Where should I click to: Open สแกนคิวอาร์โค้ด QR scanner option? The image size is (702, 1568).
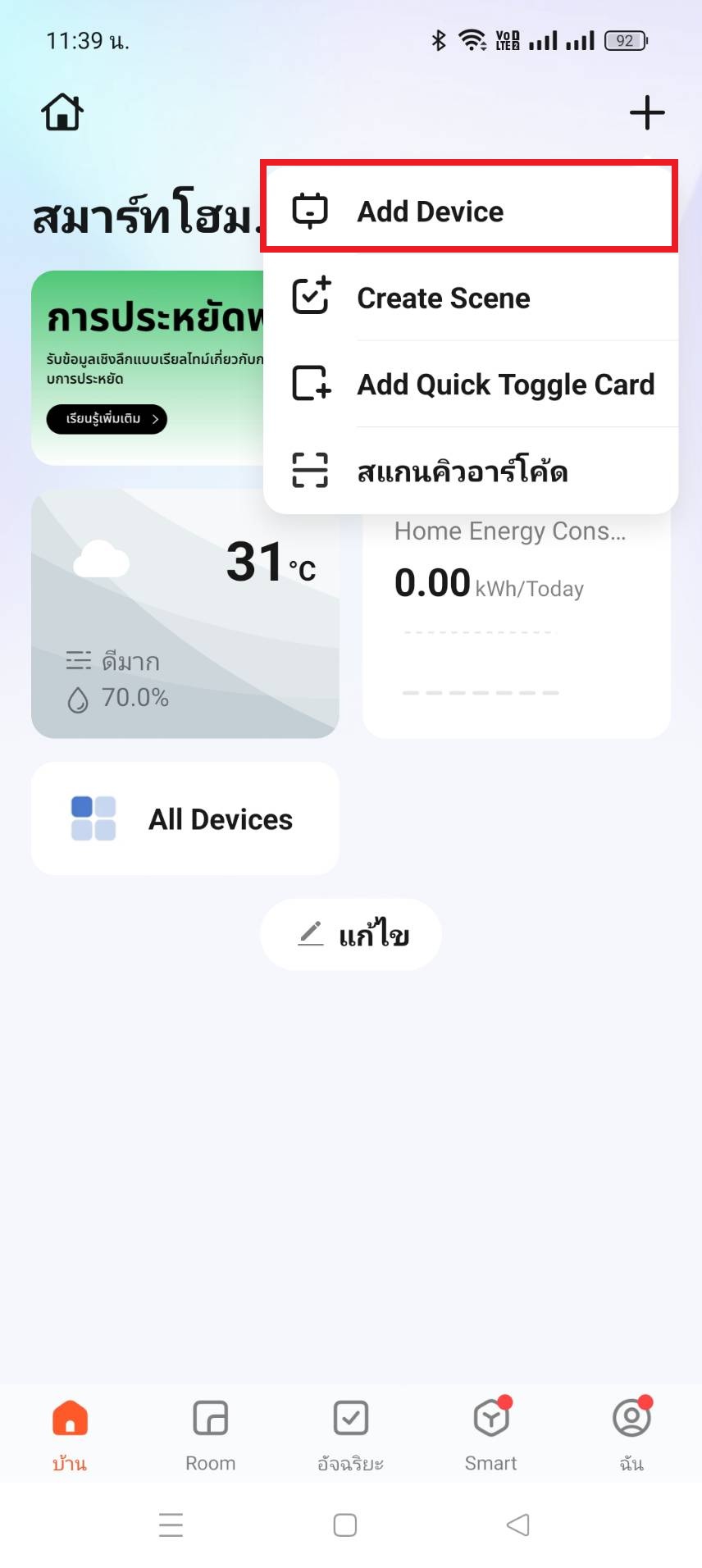pyautogui.click(x=469, y=471)
